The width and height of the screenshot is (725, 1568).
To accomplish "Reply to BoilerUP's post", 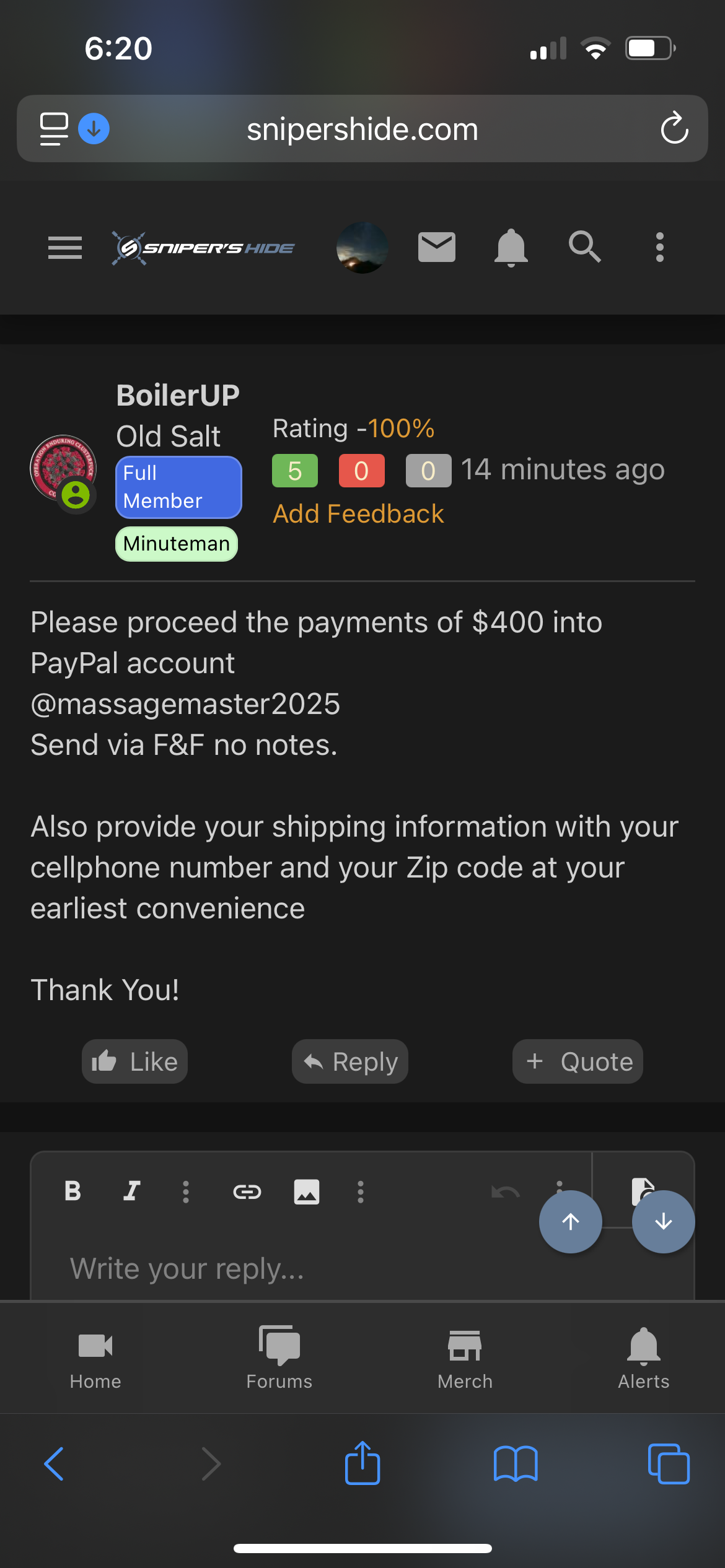I will point(350,1061).
